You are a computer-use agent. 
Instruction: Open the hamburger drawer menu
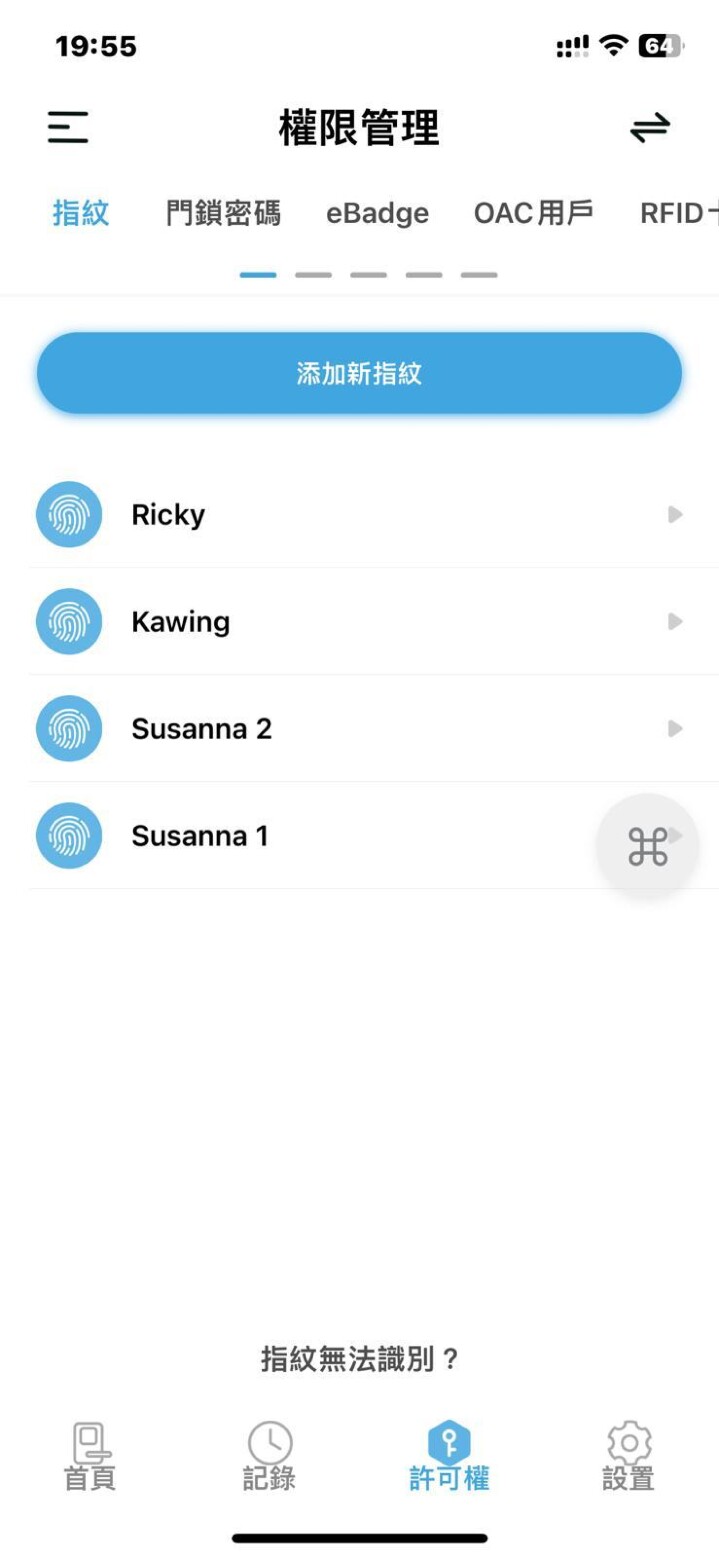(68, 127)
